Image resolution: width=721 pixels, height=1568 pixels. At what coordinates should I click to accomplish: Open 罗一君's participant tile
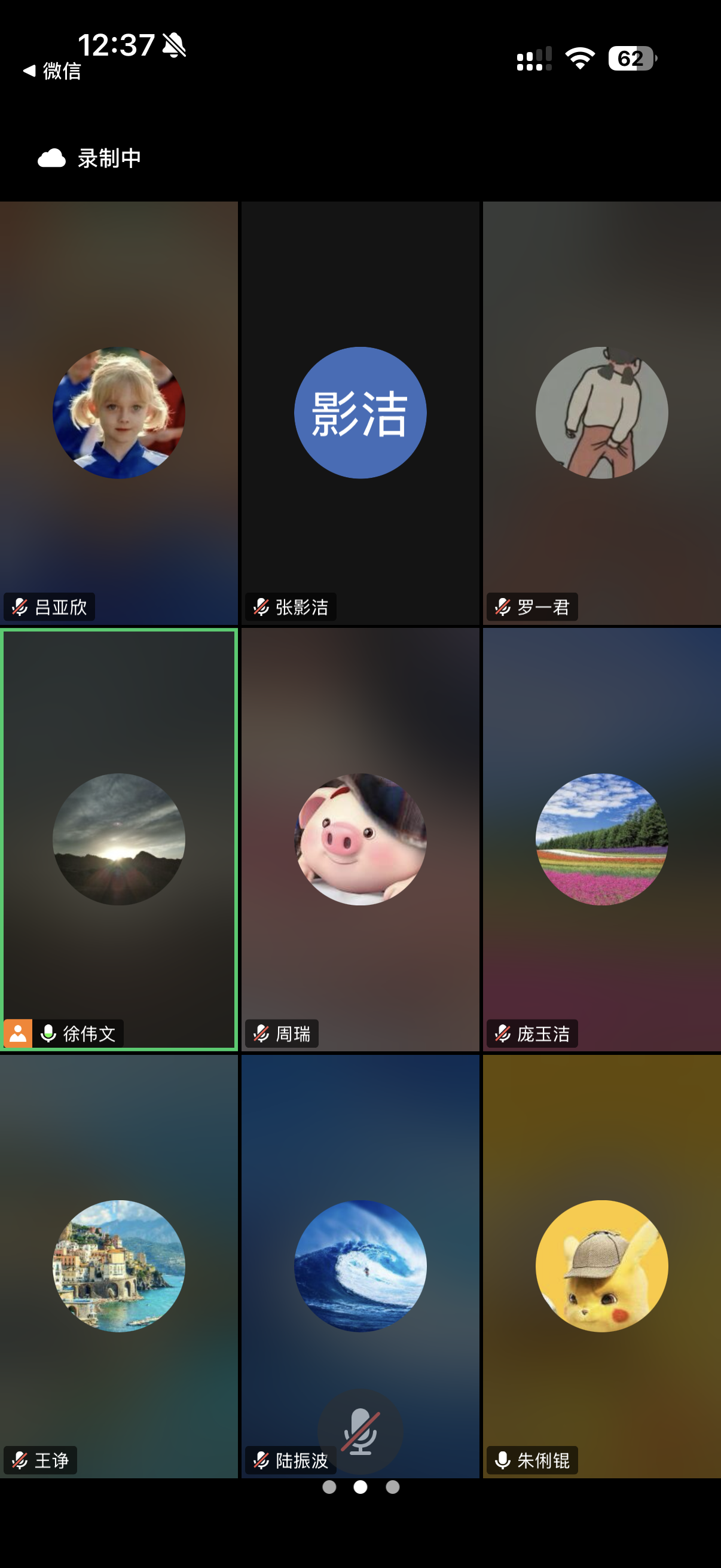point(601,413)
